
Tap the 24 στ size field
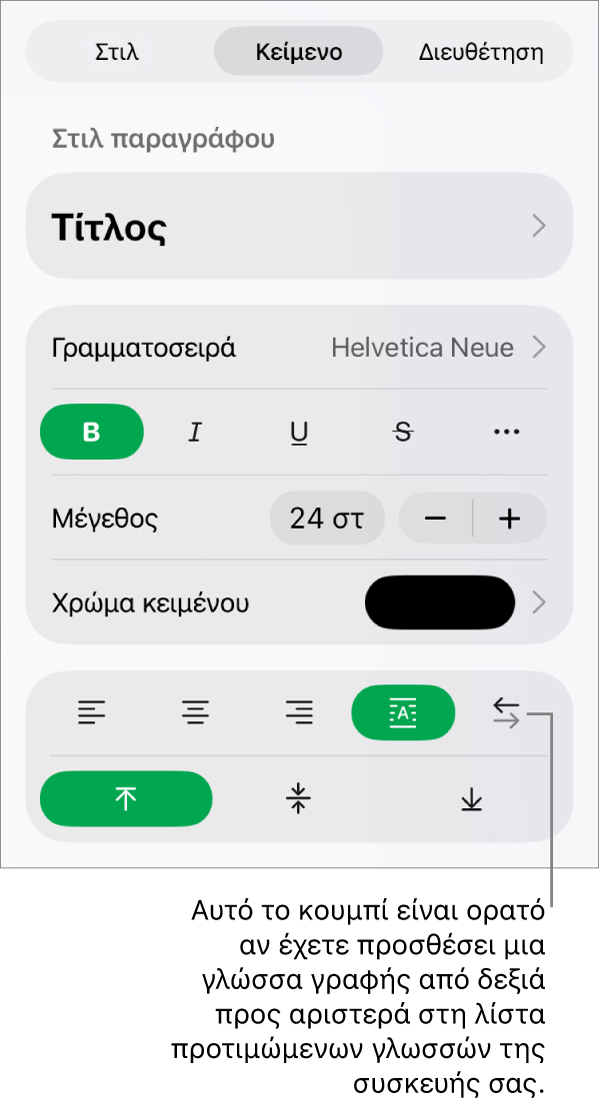(x=327, y=518)
